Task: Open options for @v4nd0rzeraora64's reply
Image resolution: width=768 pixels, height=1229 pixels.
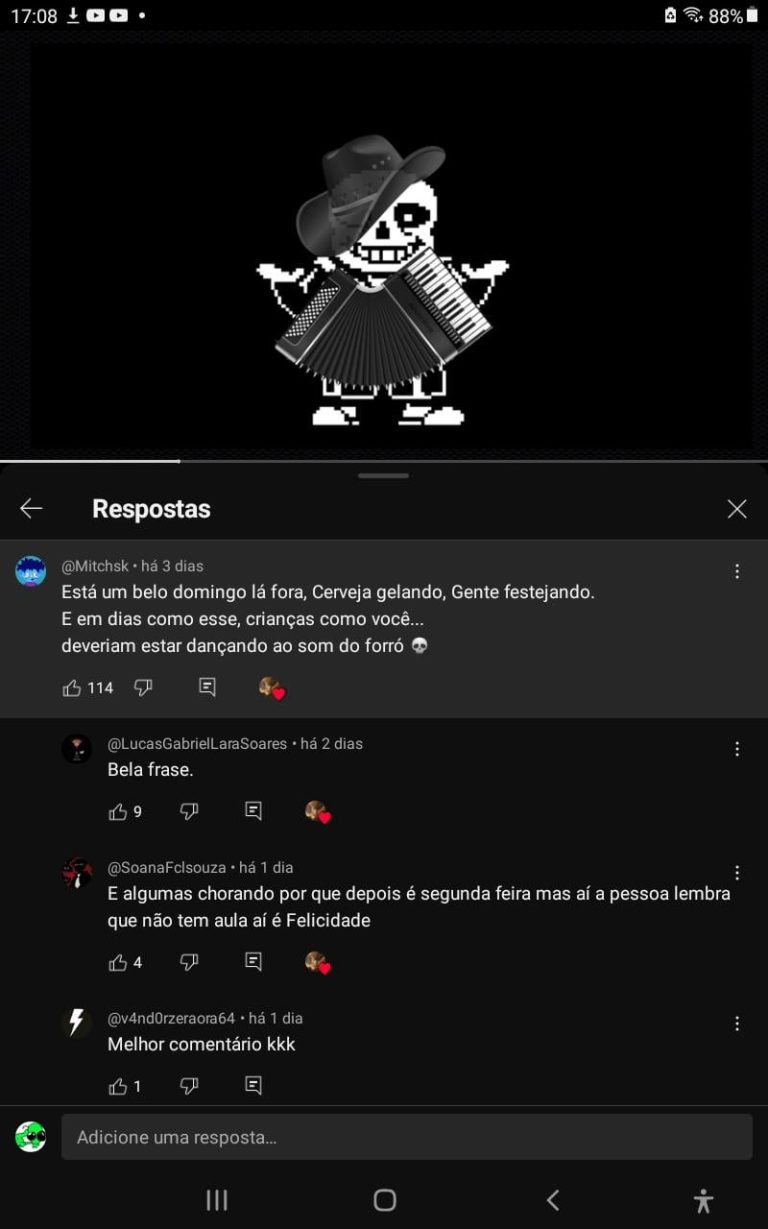Action: [737, 1024]
